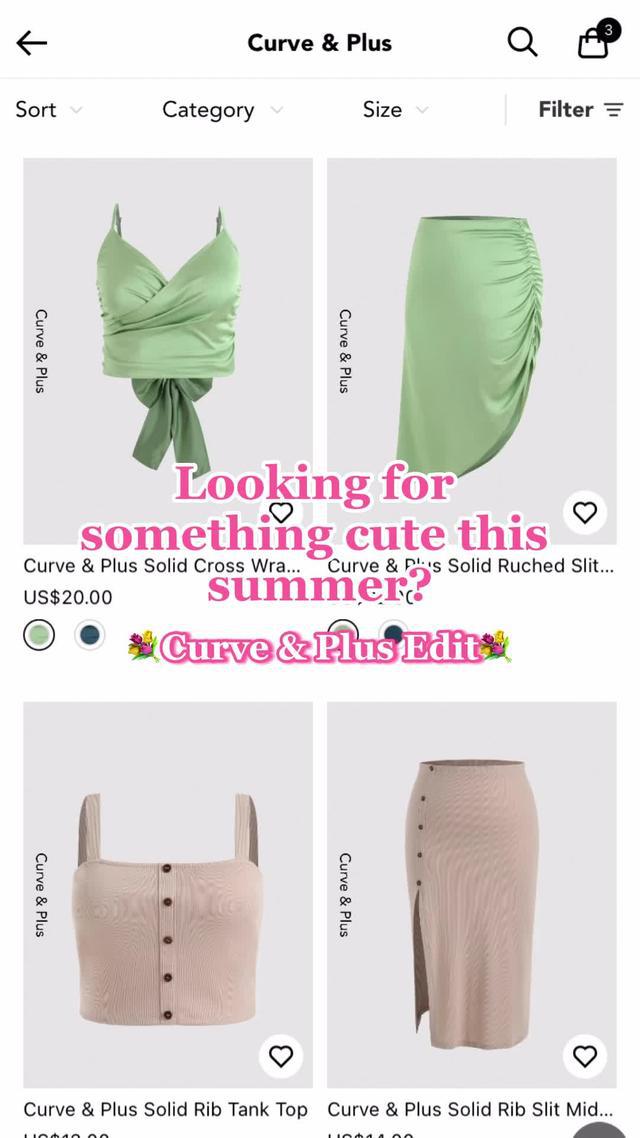Expand the Category dropdown
The height and width of the screenshot is (1138, 640).
(x=222, y=110)
